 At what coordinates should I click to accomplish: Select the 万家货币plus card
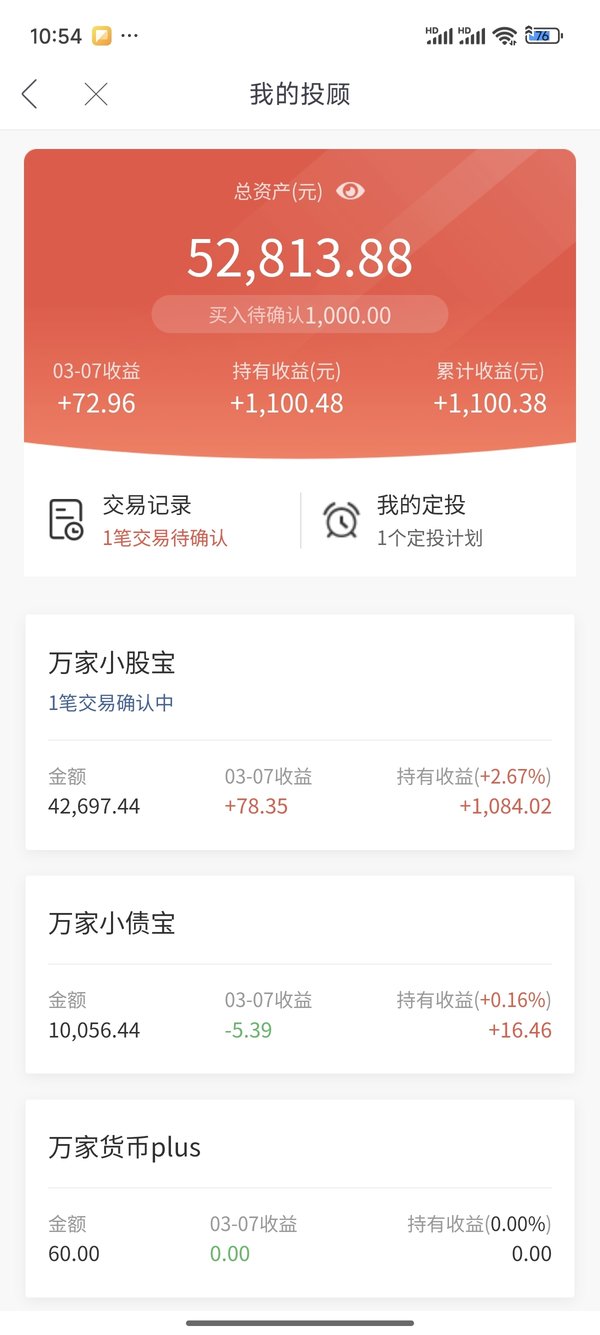pyautogui.click(x=300, y=1198)
